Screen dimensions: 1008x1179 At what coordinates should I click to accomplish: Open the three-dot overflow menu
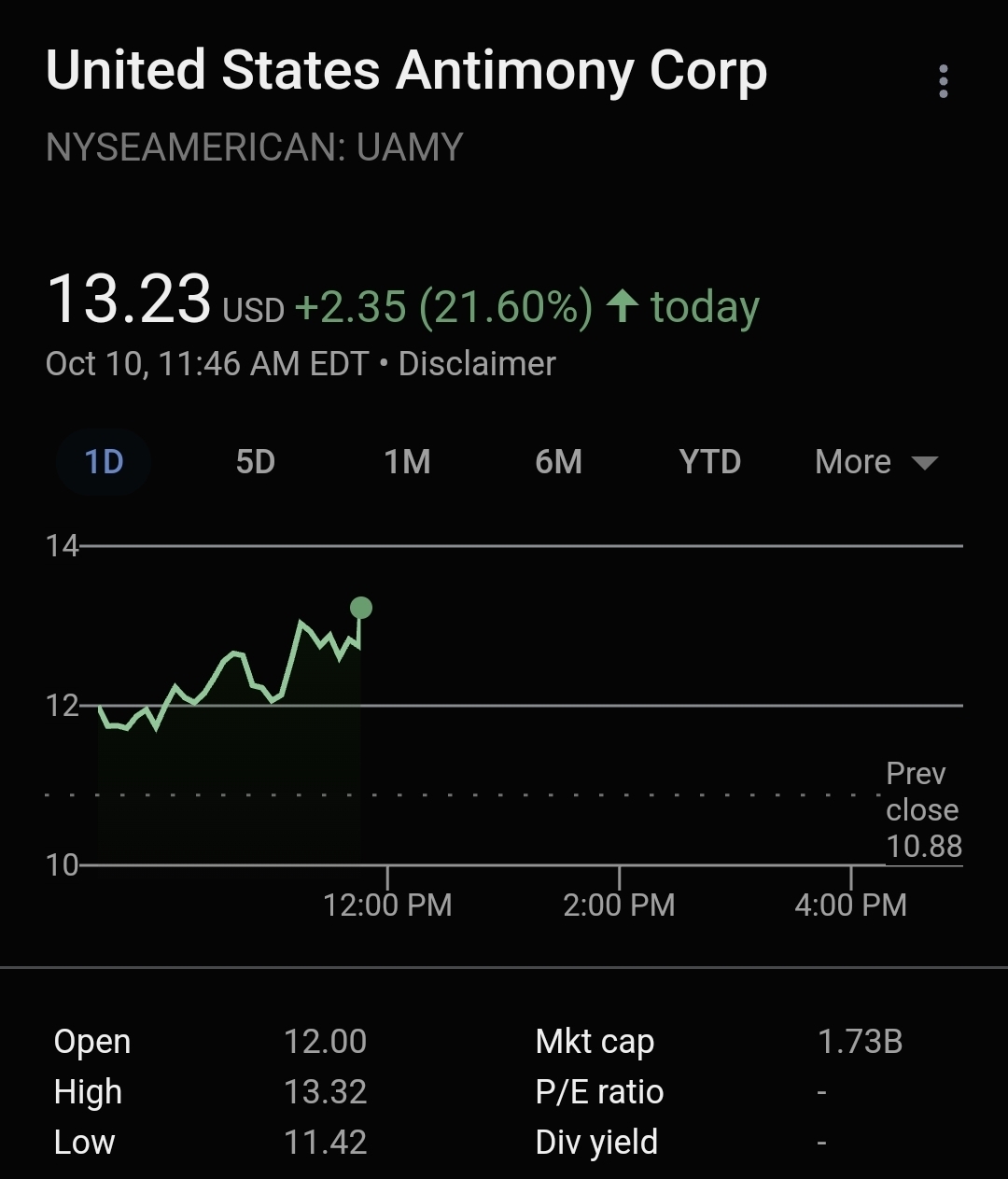pyautogui.click(x=944, y=81)
